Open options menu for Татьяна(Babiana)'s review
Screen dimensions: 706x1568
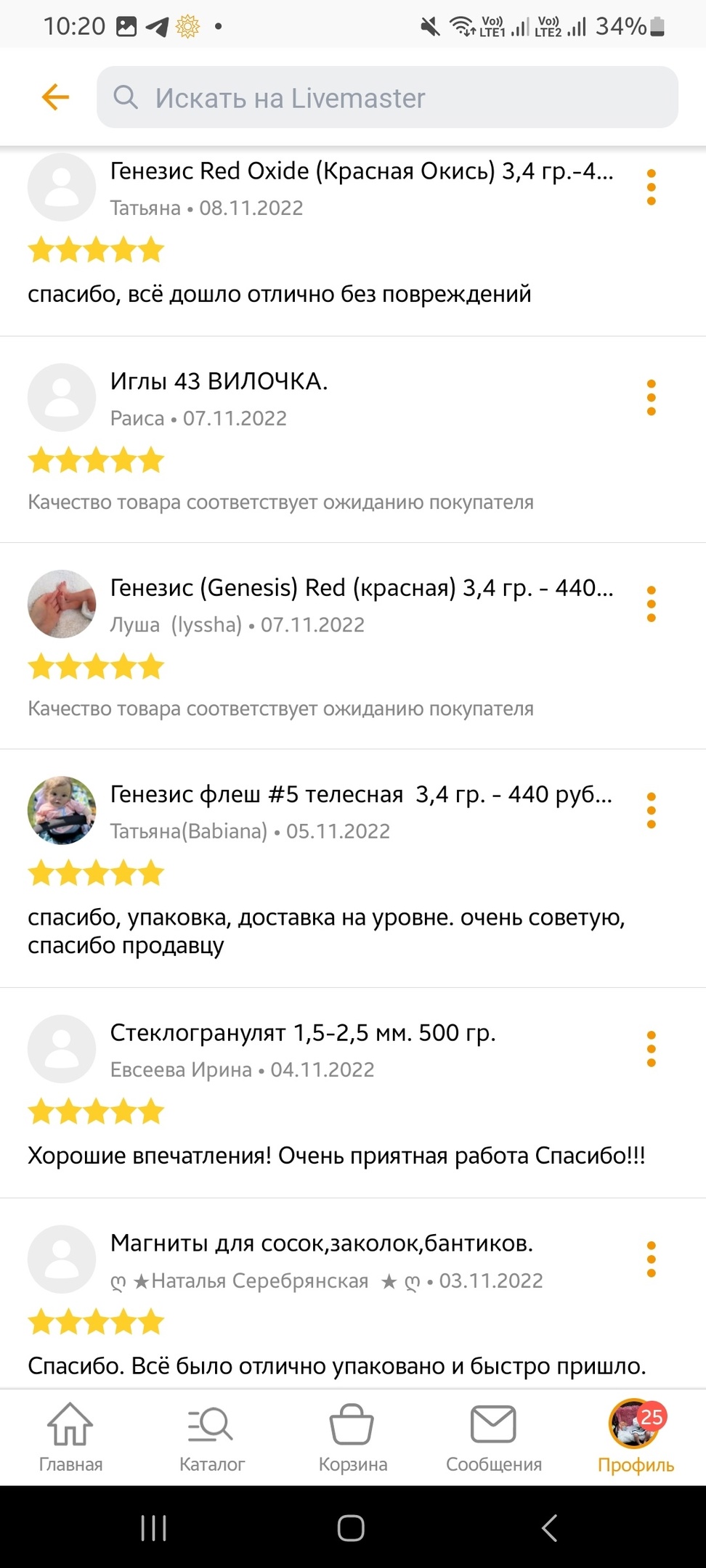coord(651,810)
